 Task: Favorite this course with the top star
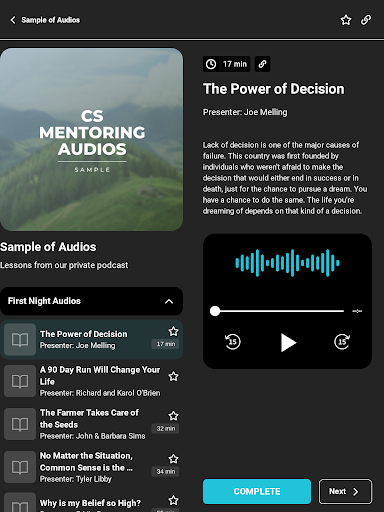point(346,20)
